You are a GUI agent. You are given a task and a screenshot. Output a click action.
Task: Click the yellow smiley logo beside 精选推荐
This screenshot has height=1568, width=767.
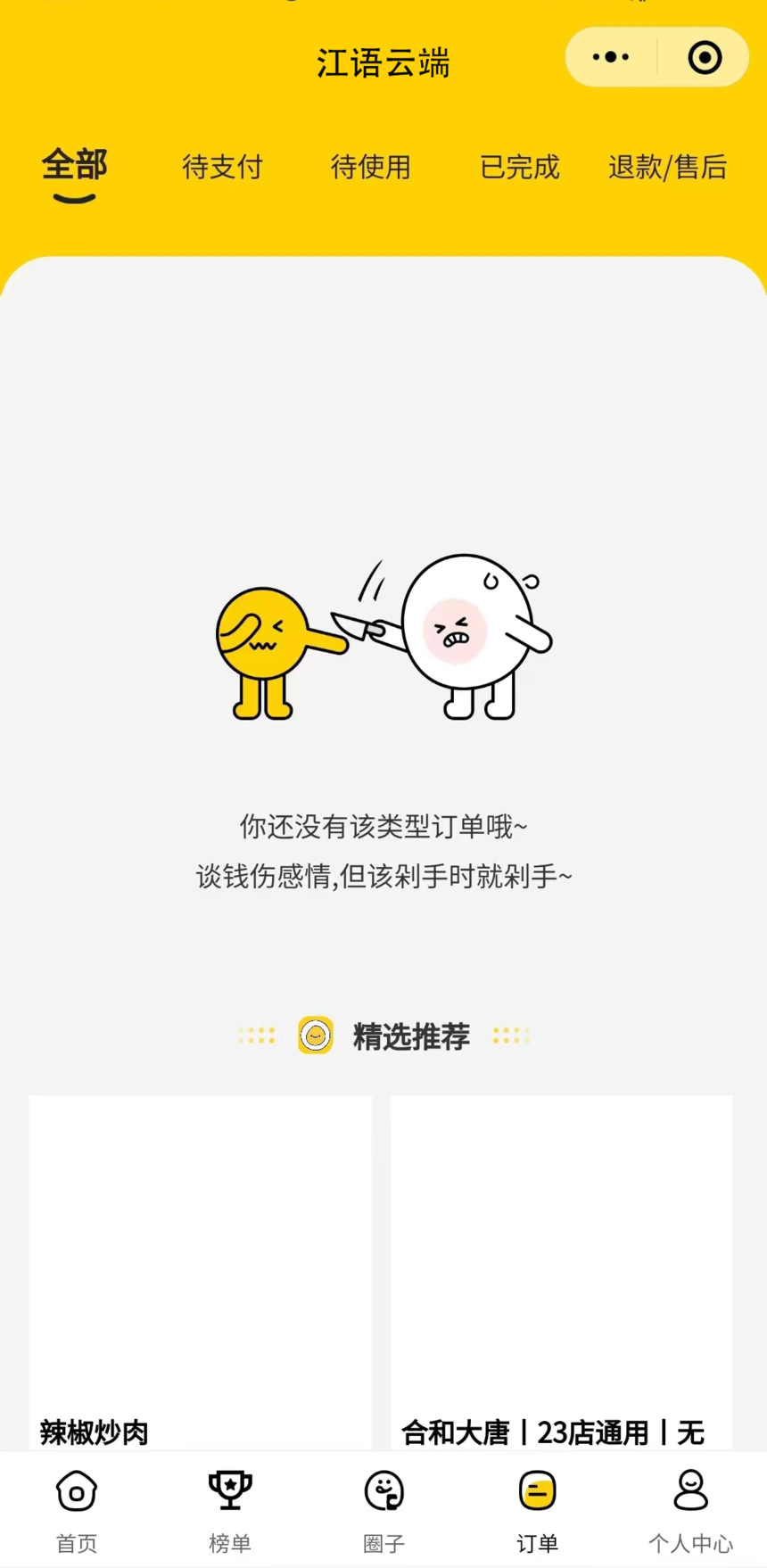click(316, 1036)
